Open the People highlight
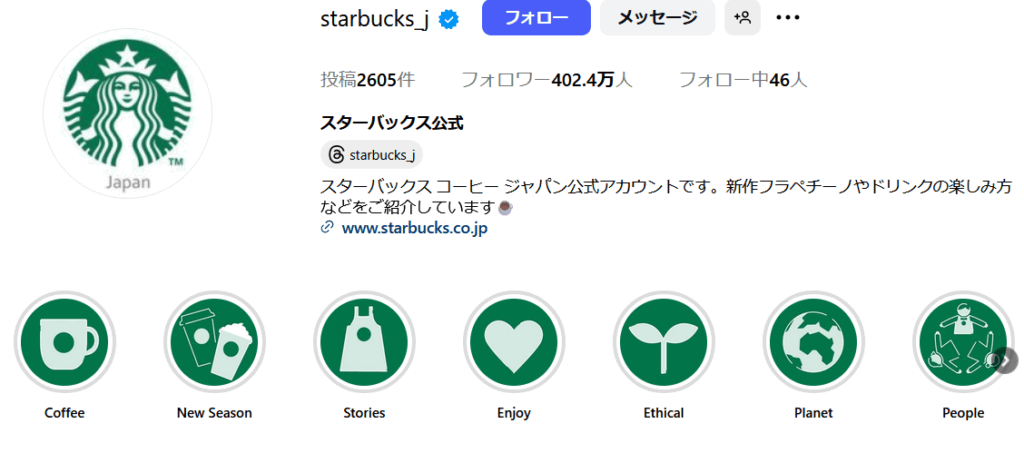The width and height of the screenshot is (1024, 453). [958, 343]
